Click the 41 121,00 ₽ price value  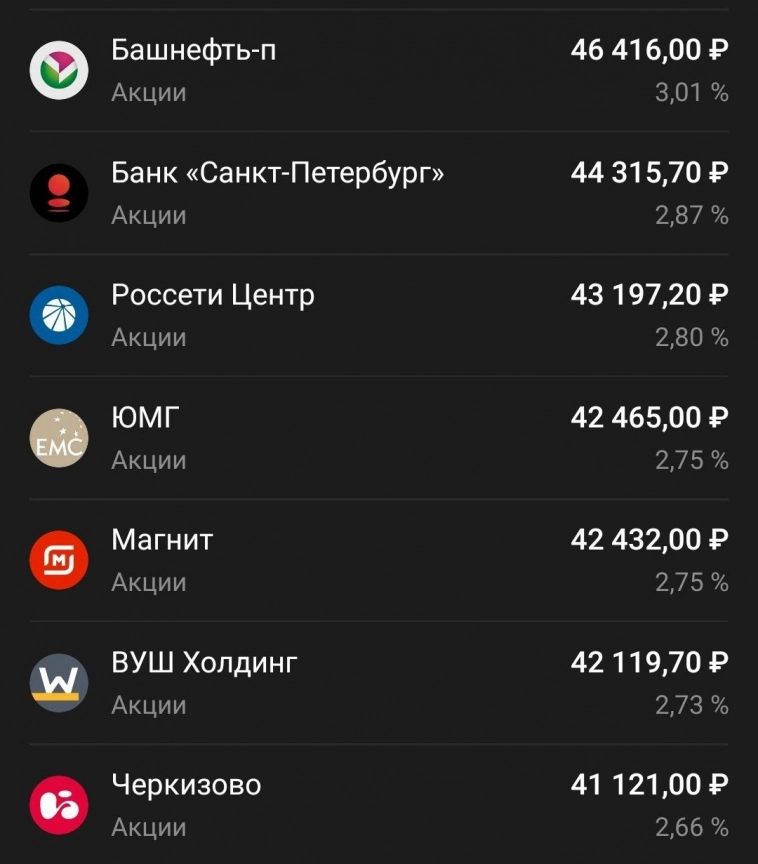point(647,785)
